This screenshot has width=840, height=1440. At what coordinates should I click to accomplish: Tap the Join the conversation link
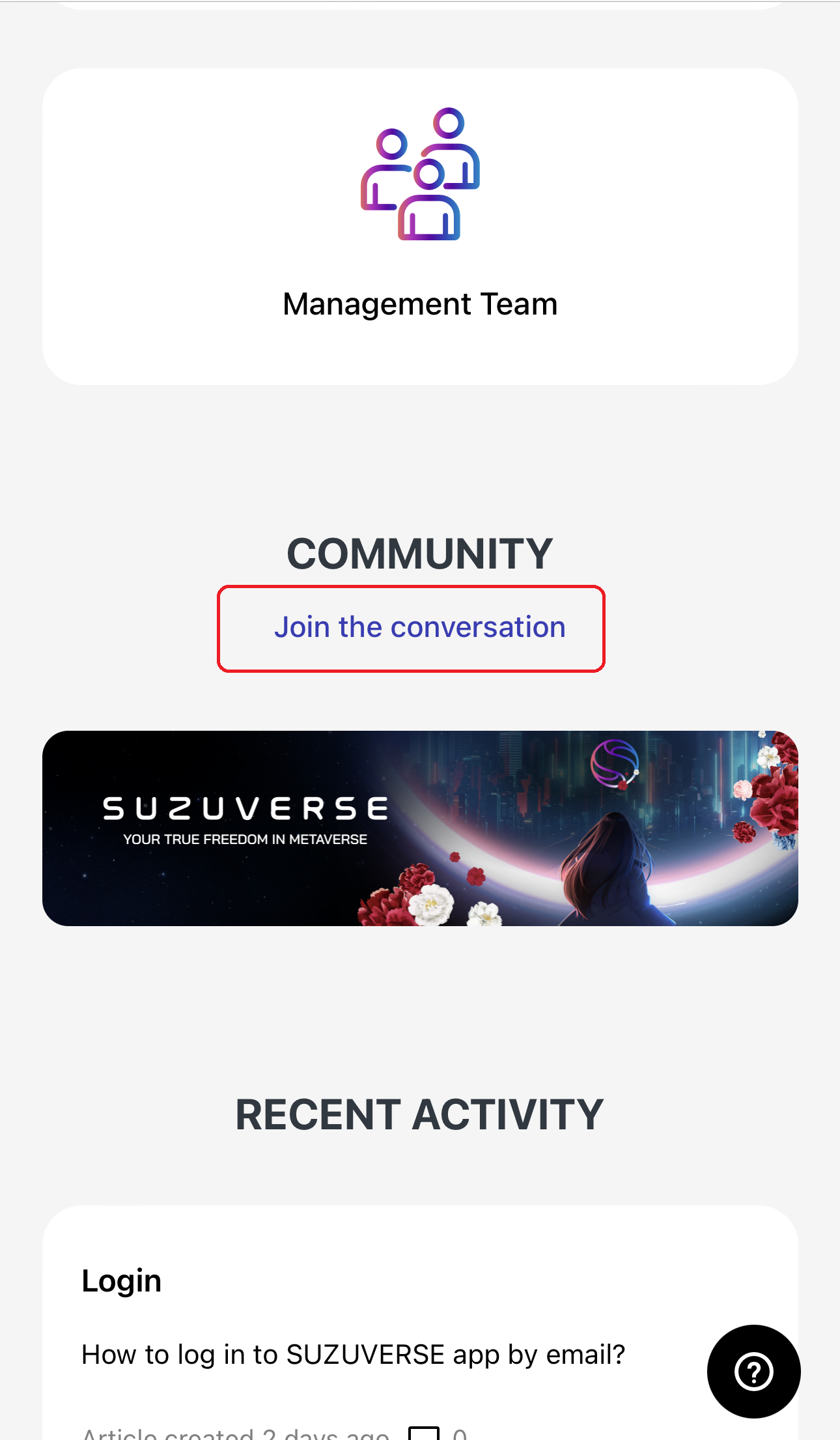[419, 627]
